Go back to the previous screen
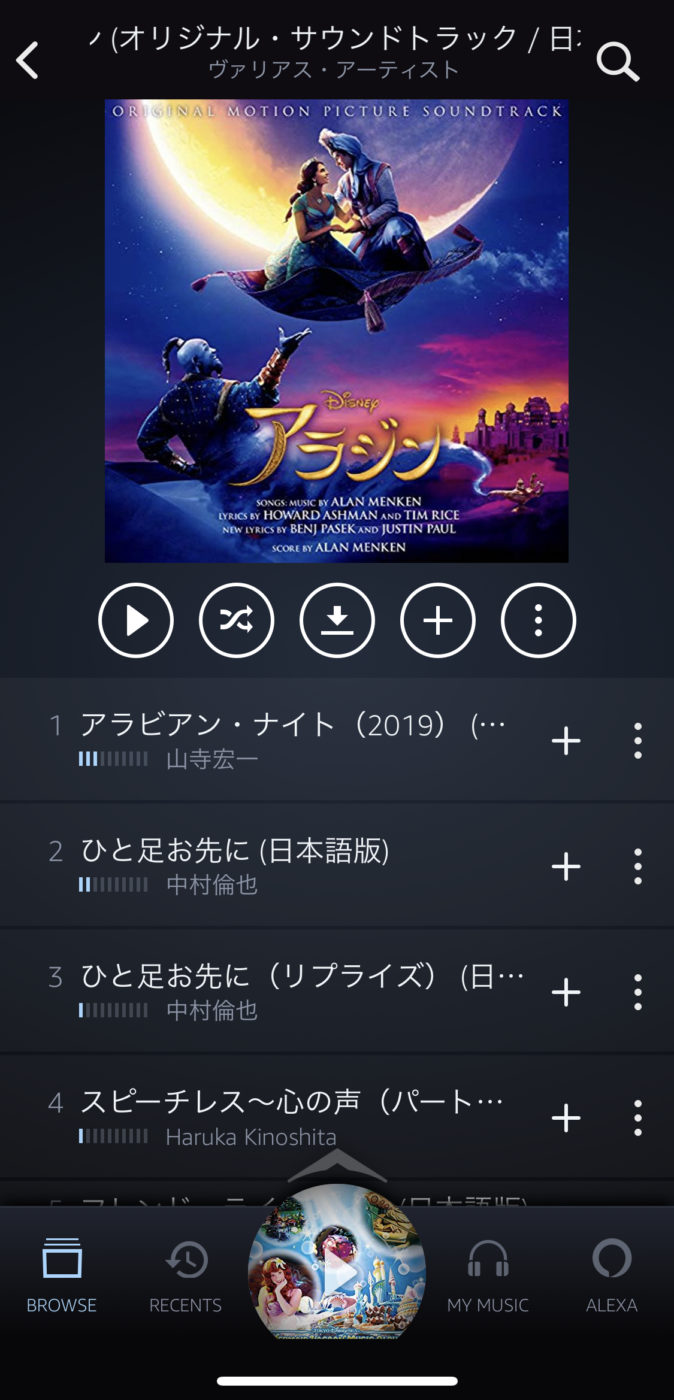 (28, 61)
